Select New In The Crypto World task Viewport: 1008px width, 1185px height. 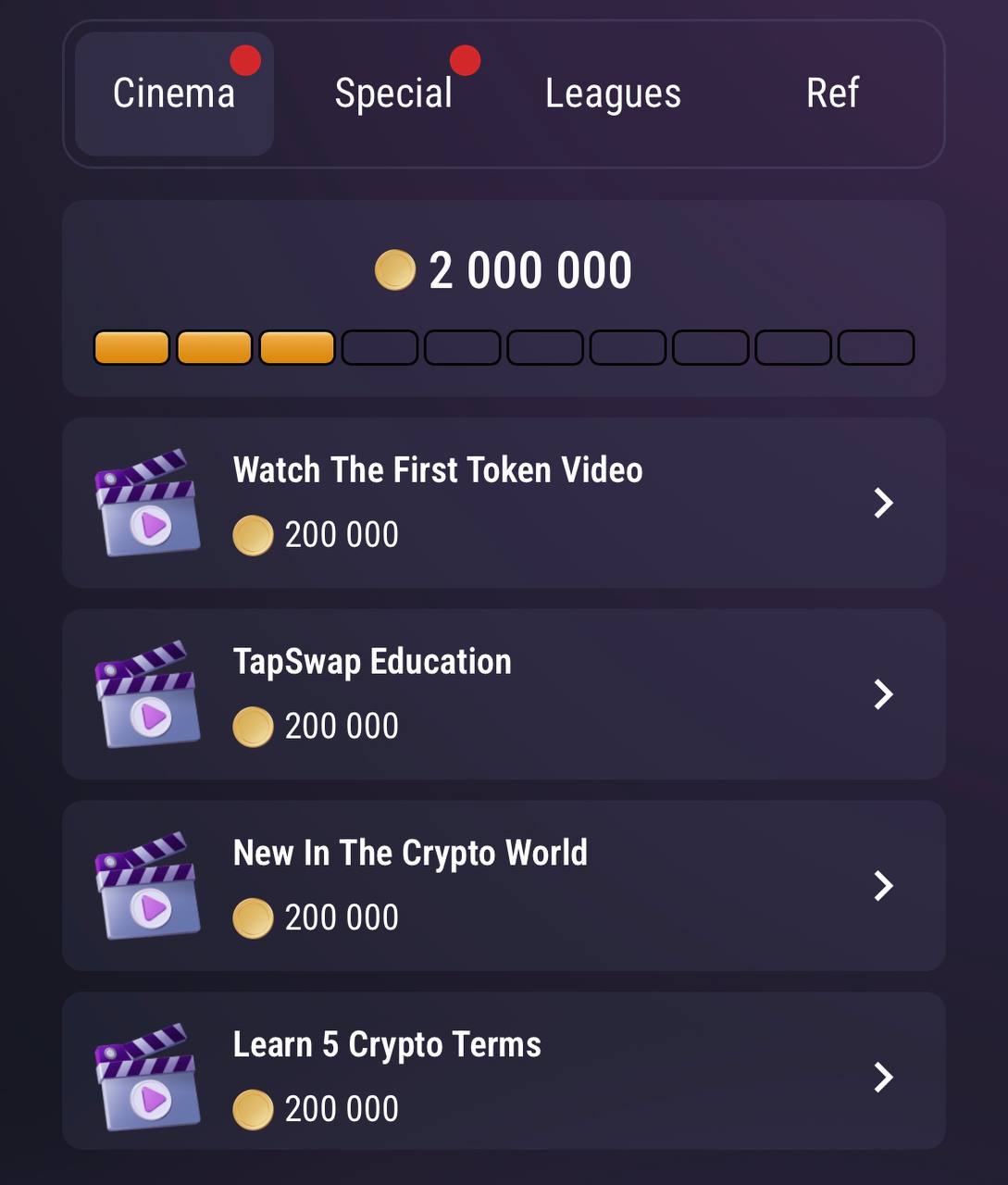(x=504, y=886)
